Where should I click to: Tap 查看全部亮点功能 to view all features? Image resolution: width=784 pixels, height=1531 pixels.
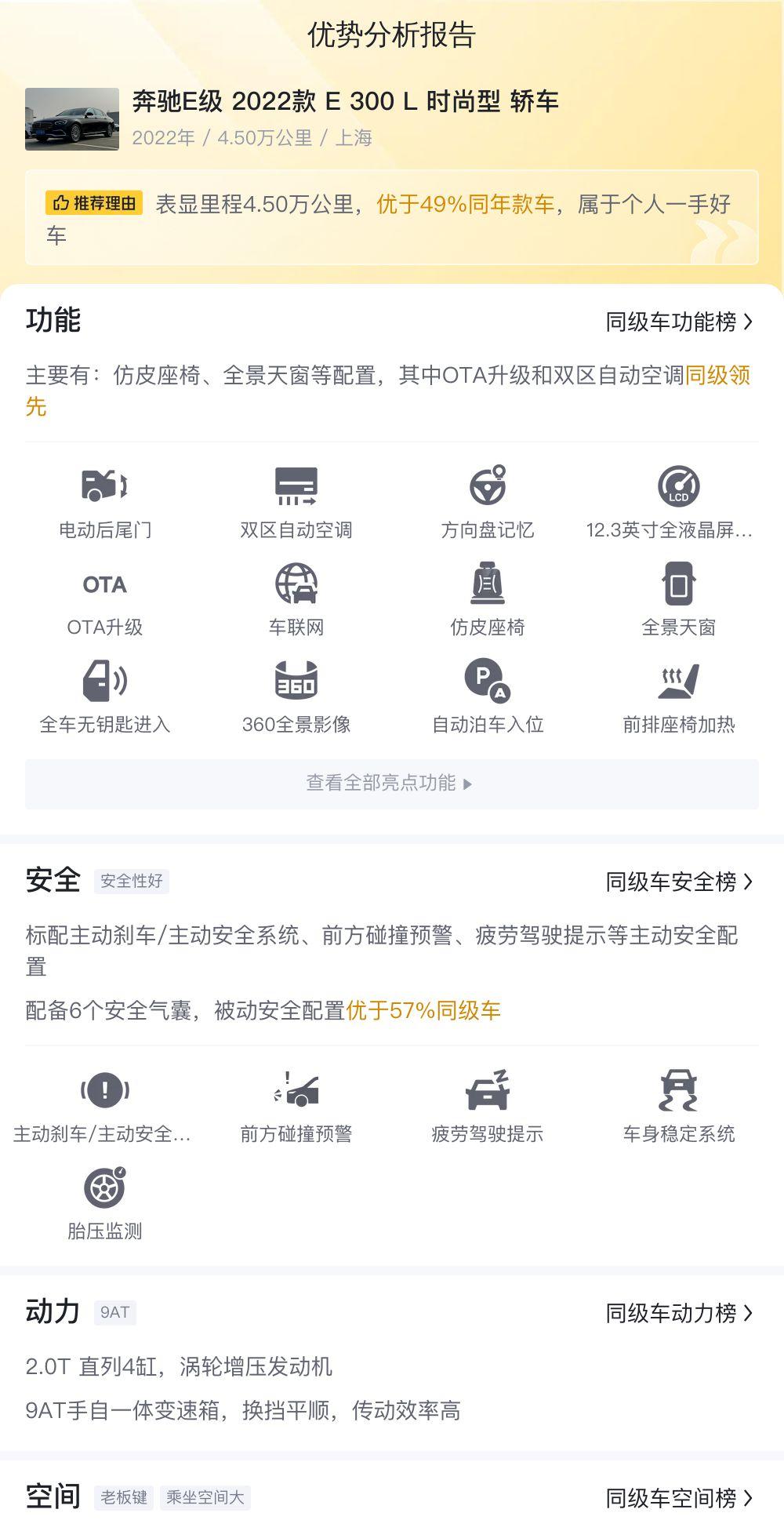392,784
